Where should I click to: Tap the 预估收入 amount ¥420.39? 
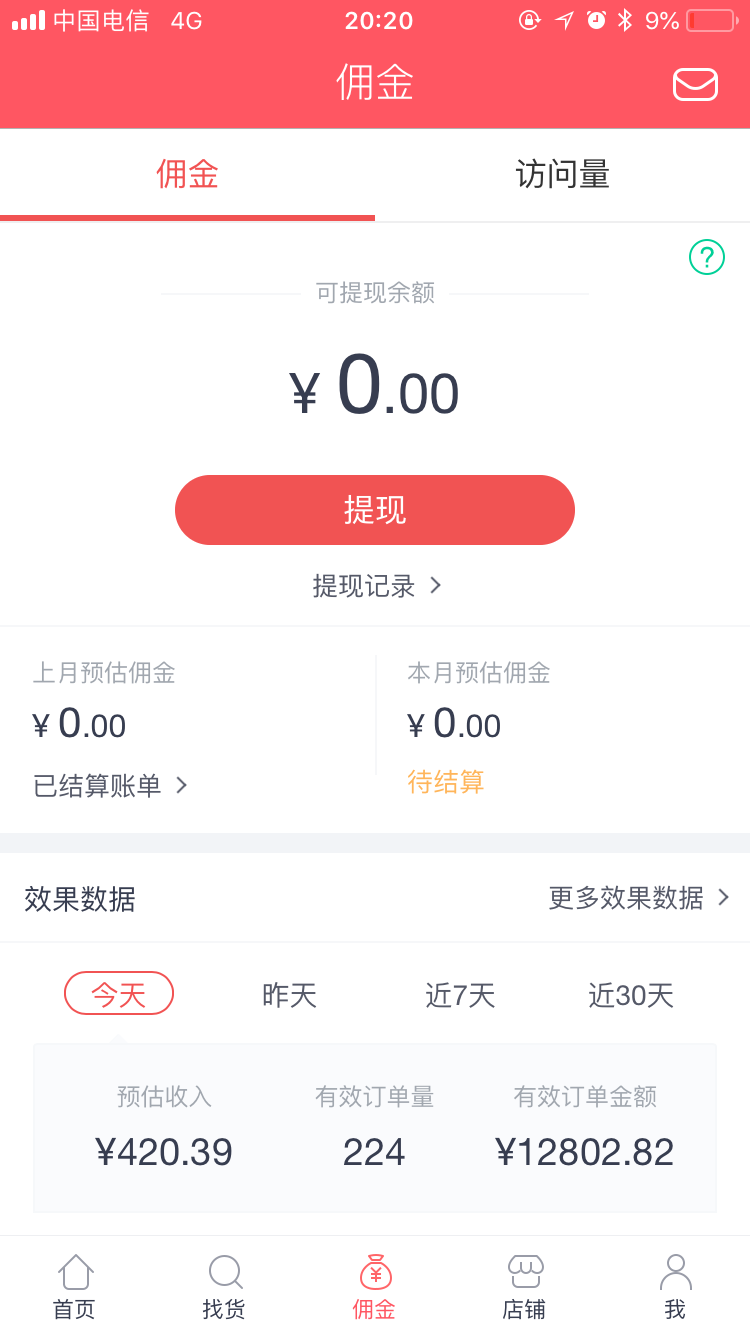(x=164, y=1151)
